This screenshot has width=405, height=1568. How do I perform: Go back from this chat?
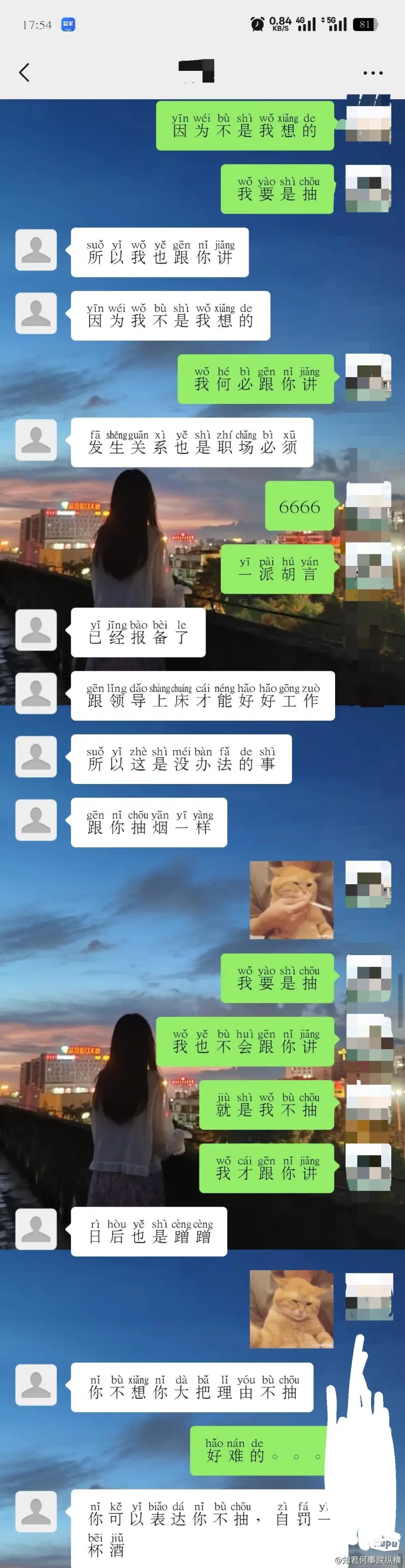point(24,72)
